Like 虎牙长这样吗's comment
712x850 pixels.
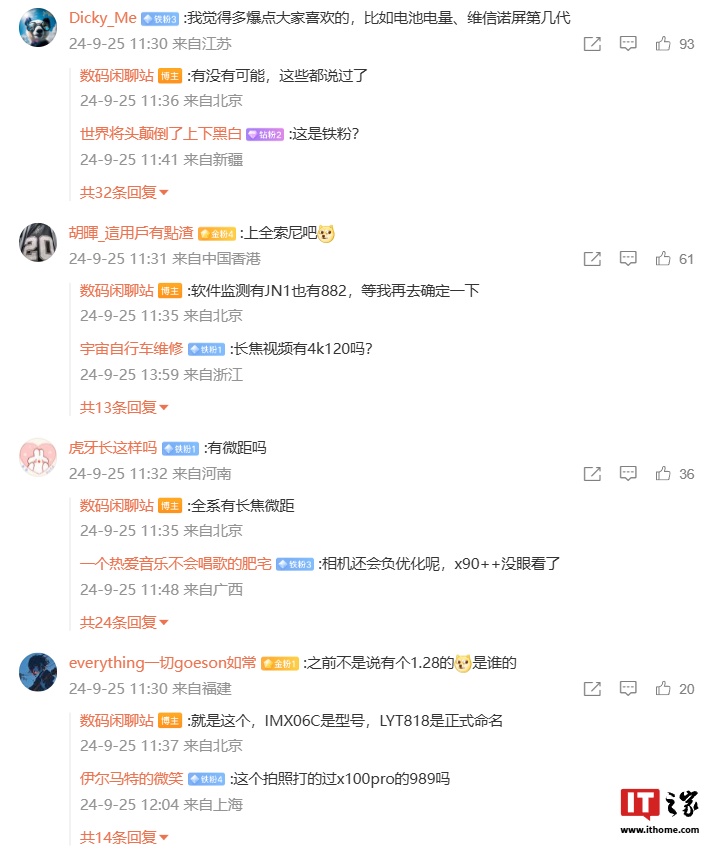tap(663, 474)
